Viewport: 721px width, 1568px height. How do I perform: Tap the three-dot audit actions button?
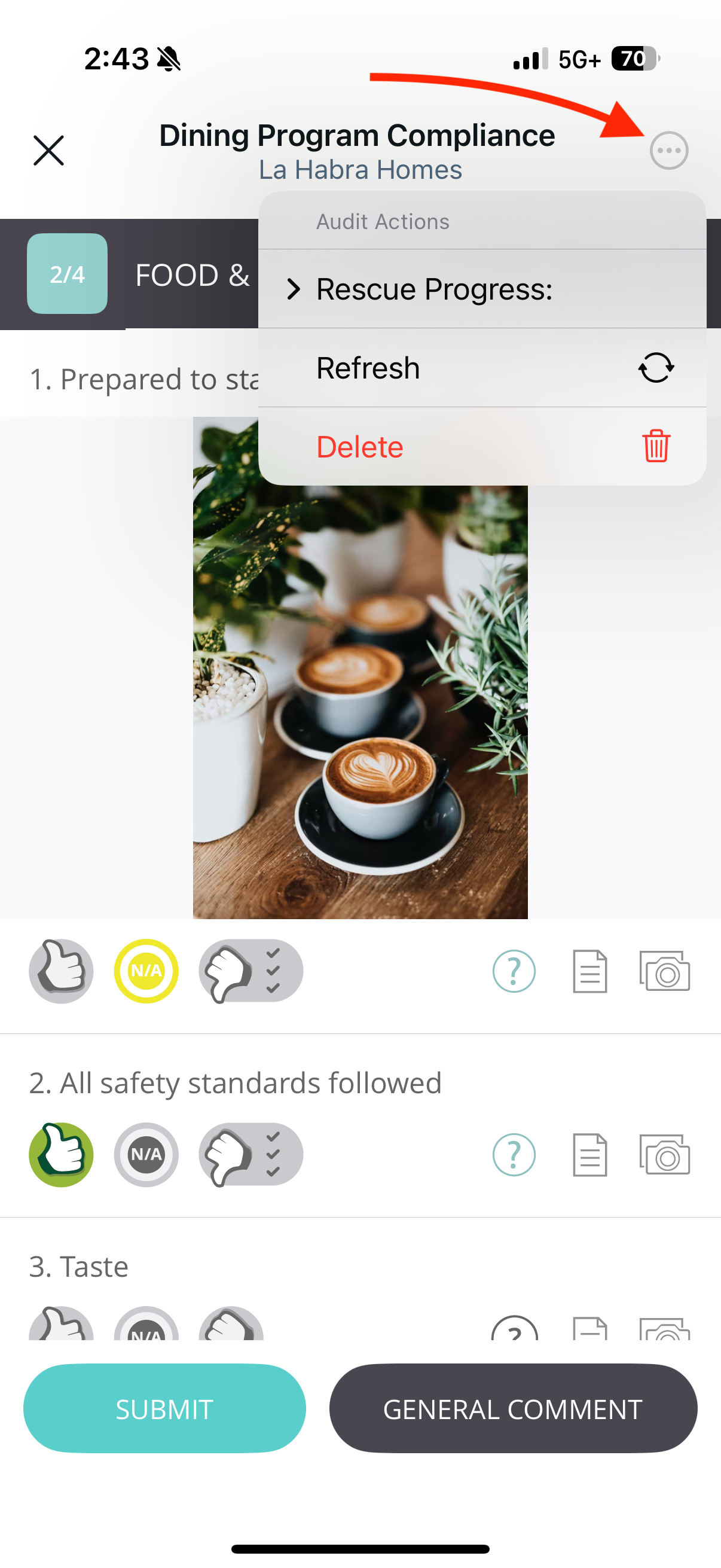pyautogui.click(x=668, y=150)
